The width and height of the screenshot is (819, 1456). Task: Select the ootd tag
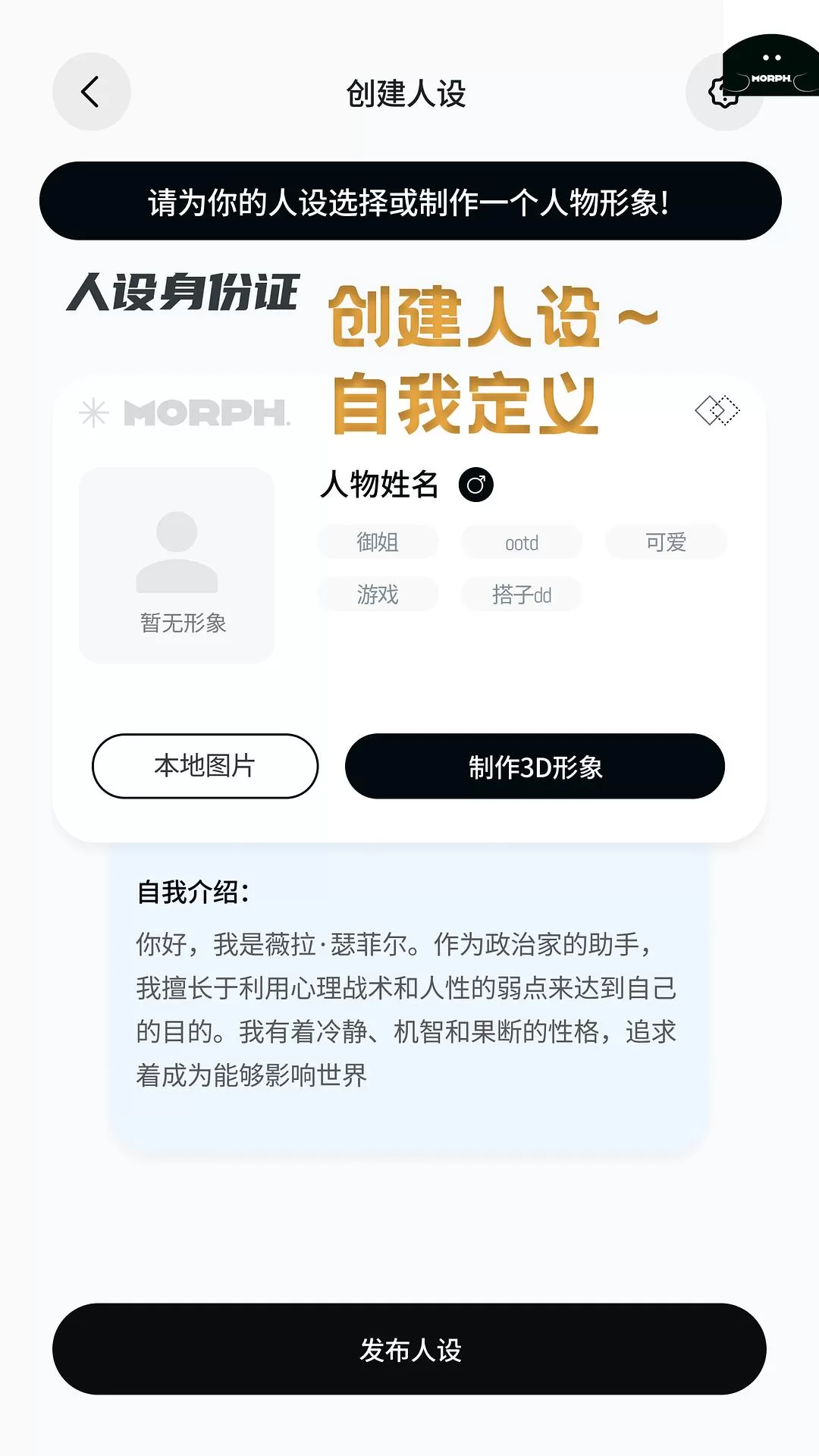click(522, 542)
